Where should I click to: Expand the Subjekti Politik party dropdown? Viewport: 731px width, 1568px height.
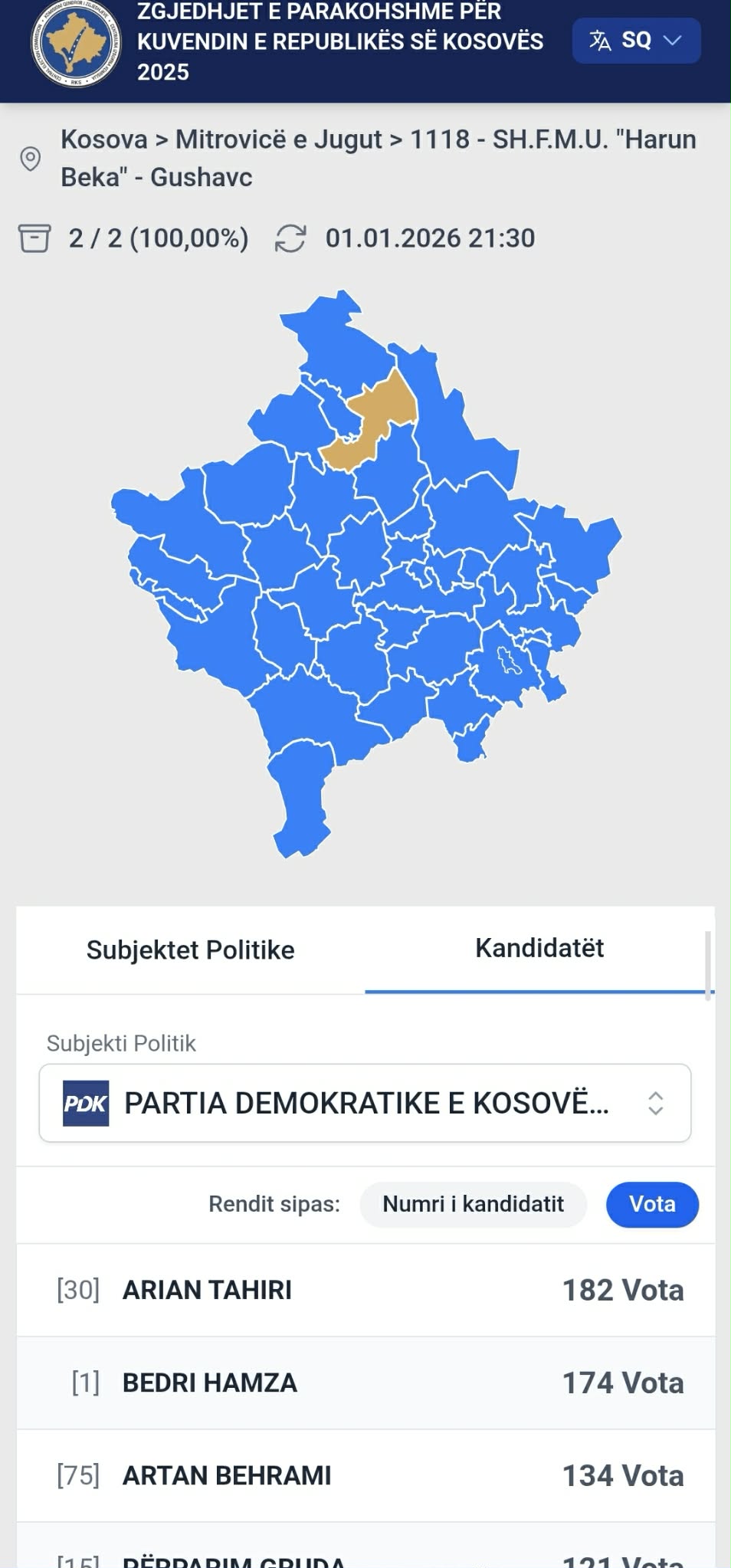click(x=365, y=1103)
